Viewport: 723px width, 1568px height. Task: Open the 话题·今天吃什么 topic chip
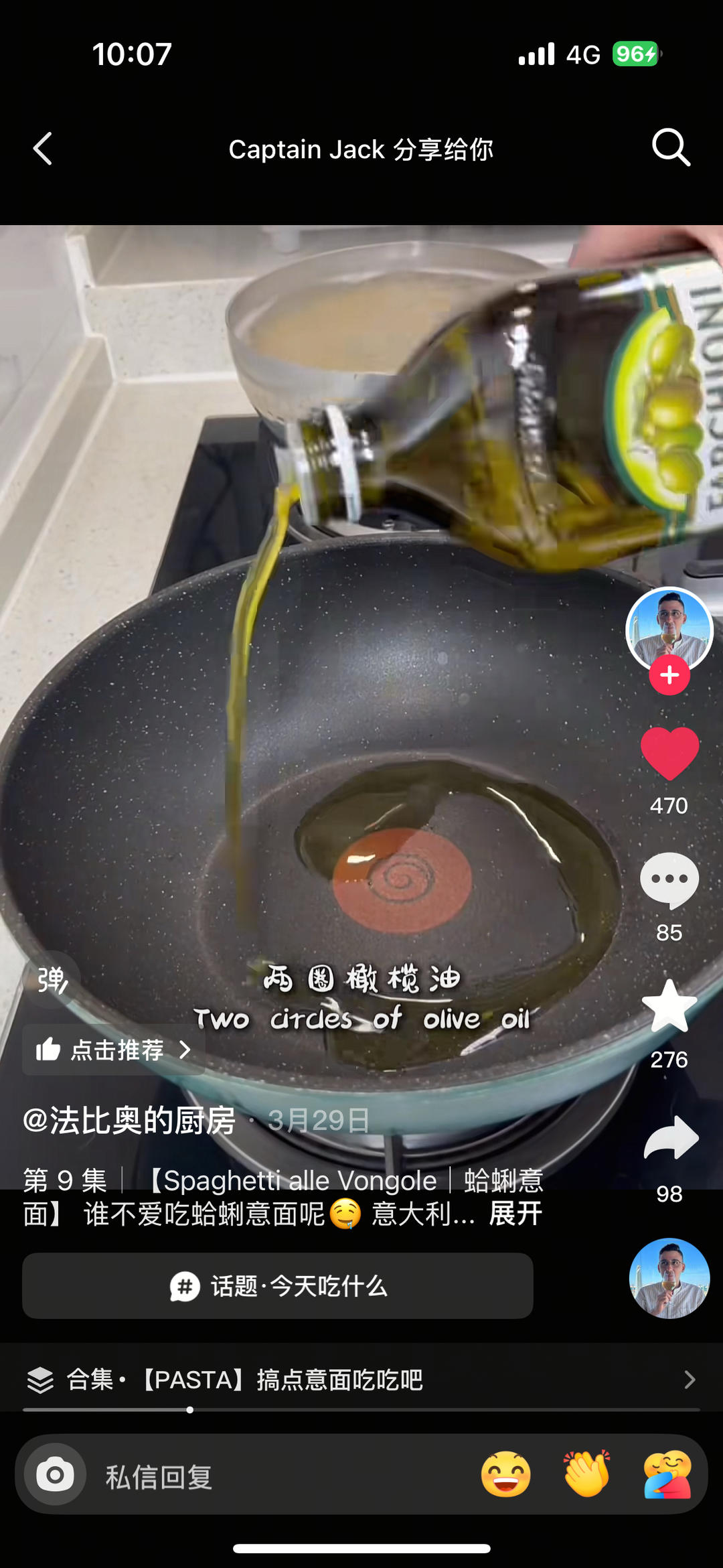tap(277, 1286)
